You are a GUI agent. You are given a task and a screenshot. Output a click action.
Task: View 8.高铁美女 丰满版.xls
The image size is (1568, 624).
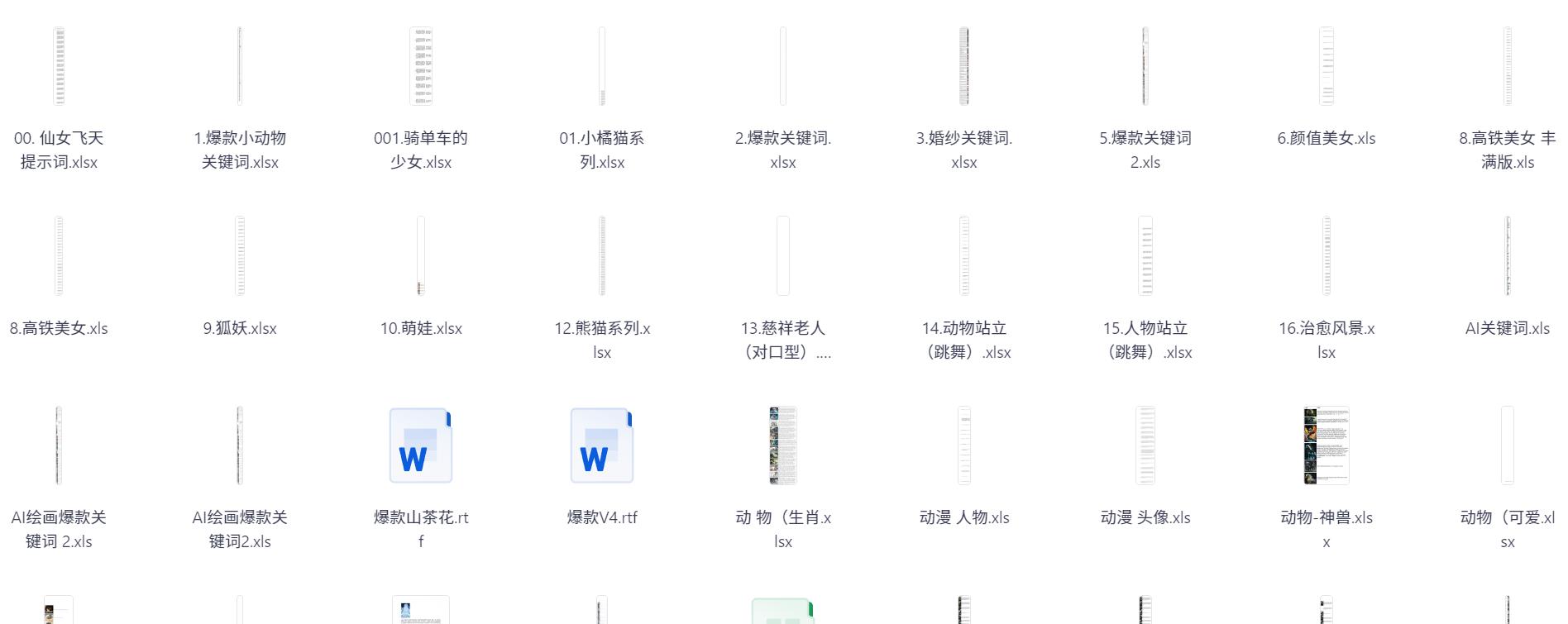click(x=1508, y=66)
